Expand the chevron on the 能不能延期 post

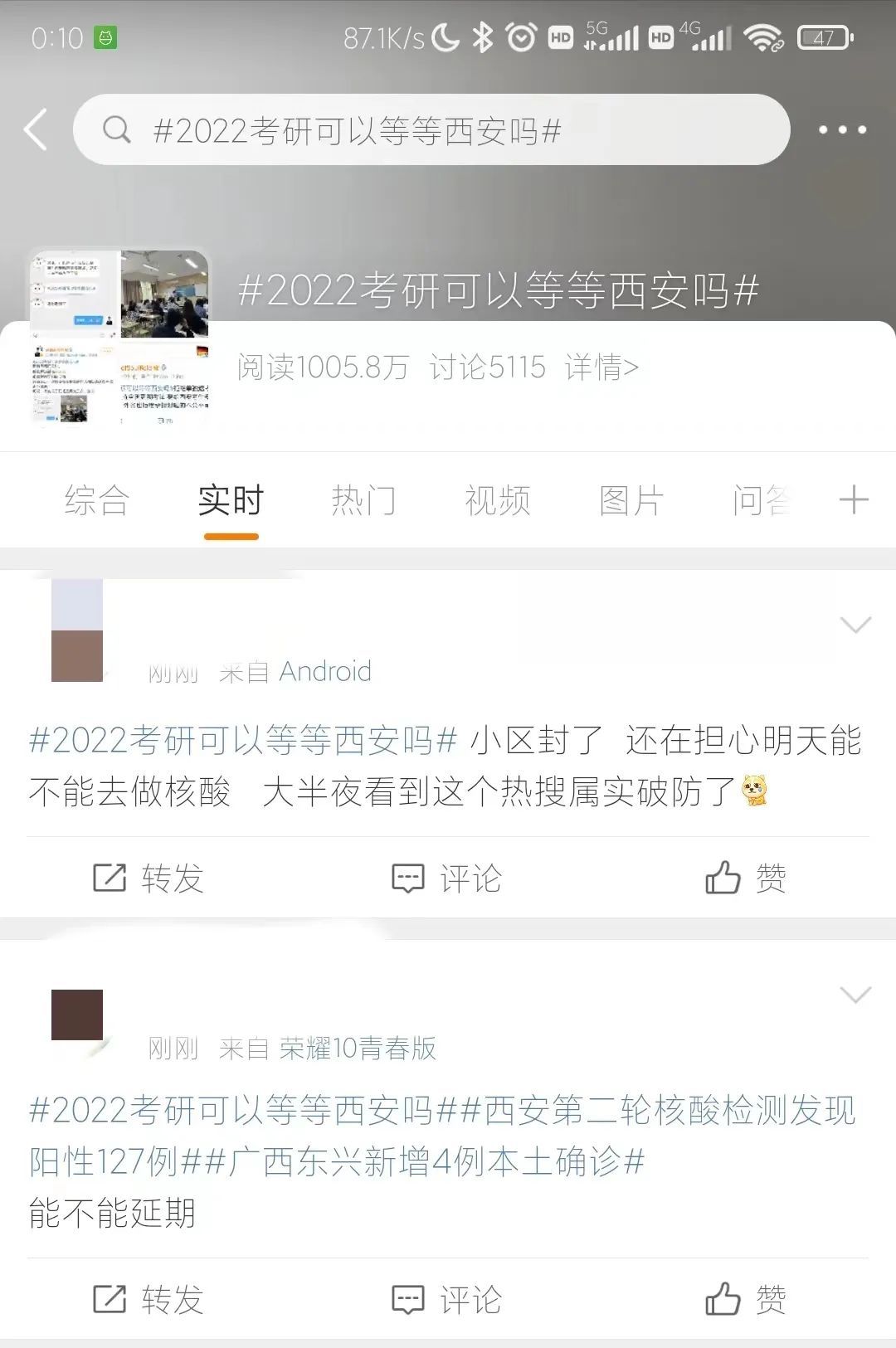pyautogui.click(x=855, y=995)
